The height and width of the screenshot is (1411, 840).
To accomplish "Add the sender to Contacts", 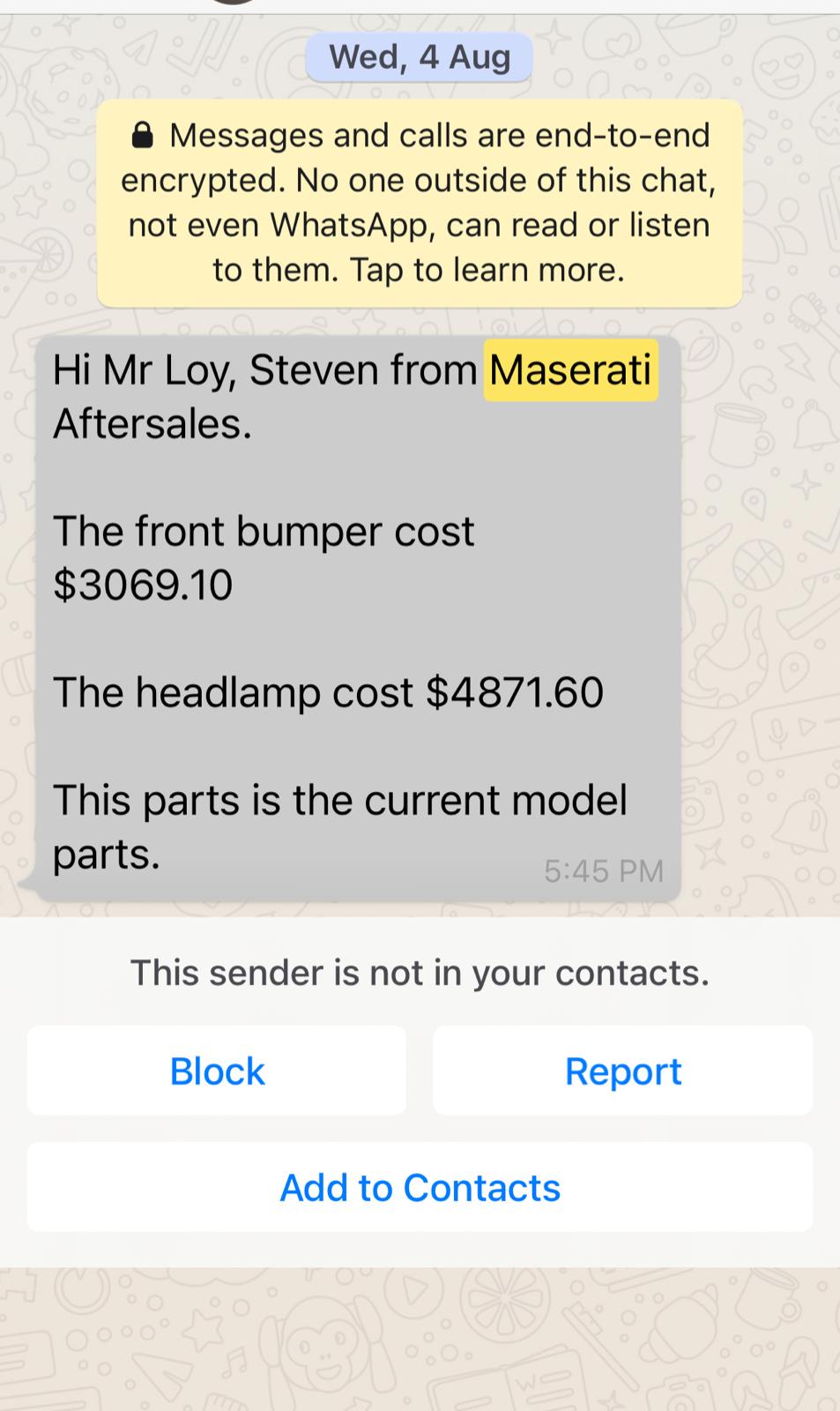I will 420,1187.
